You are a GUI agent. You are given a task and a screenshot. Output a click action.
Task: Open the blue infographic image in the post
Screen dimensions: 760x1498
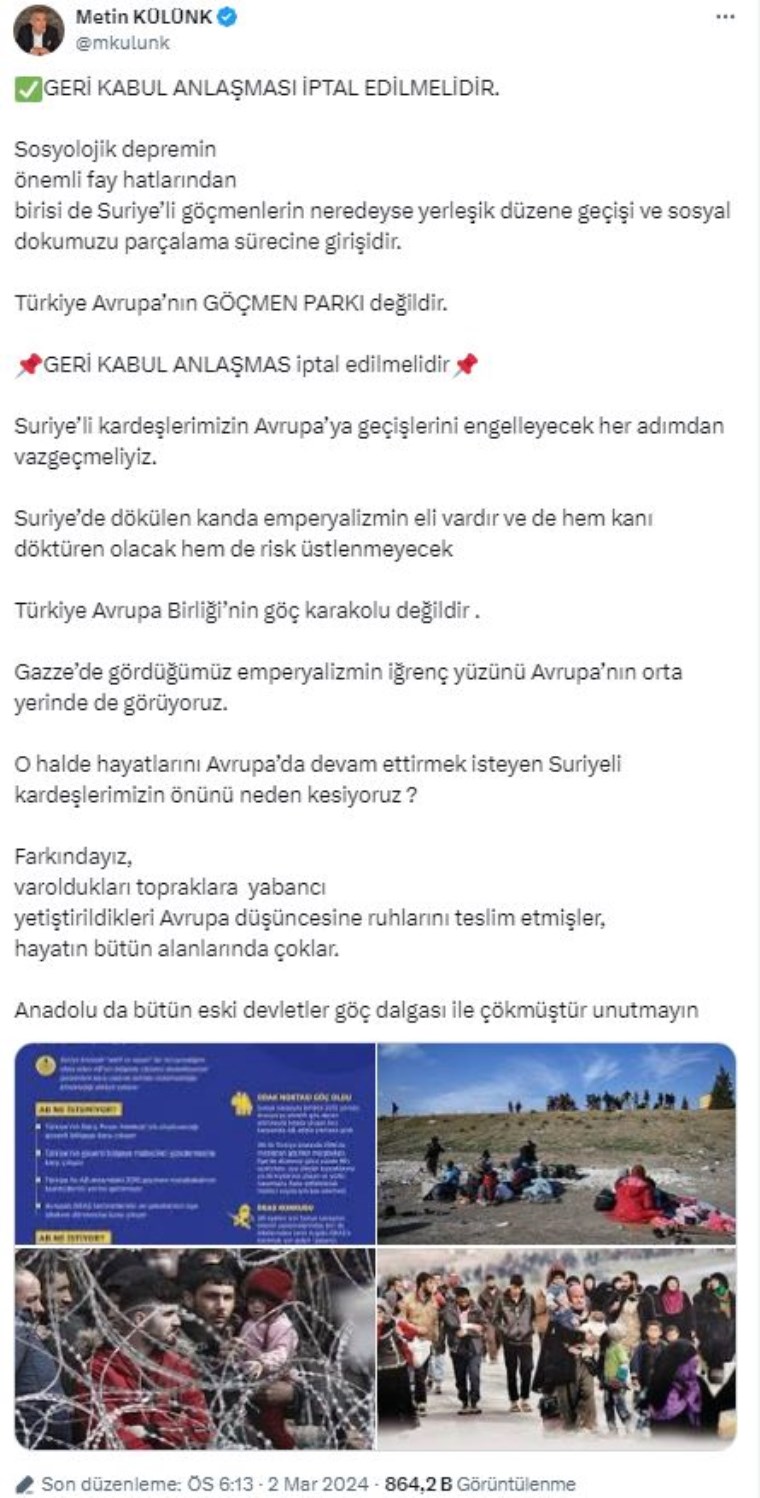coord(195,1143)
